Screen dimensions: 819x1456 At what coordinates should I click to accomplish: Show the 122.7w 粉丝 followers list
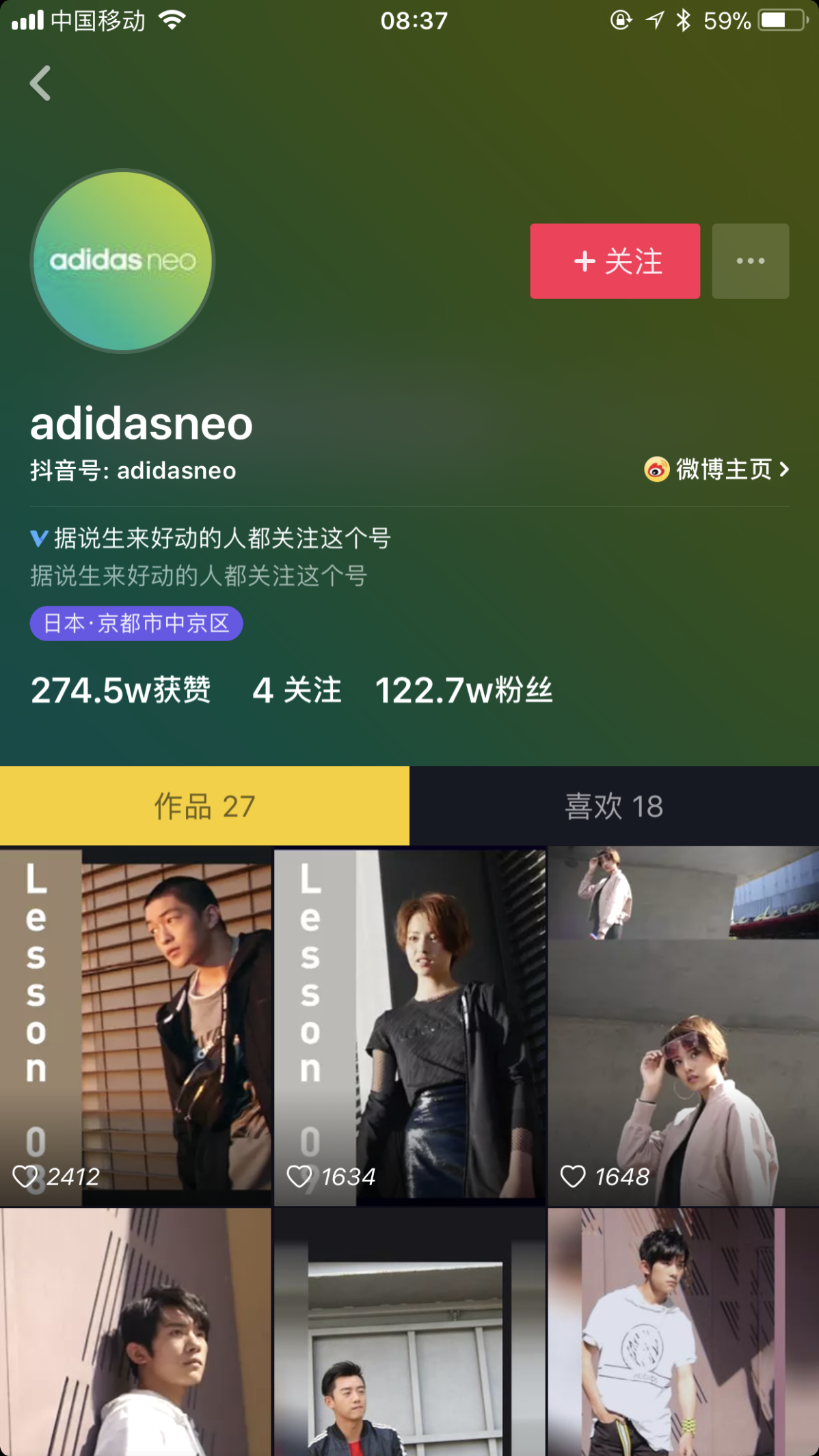464,690
